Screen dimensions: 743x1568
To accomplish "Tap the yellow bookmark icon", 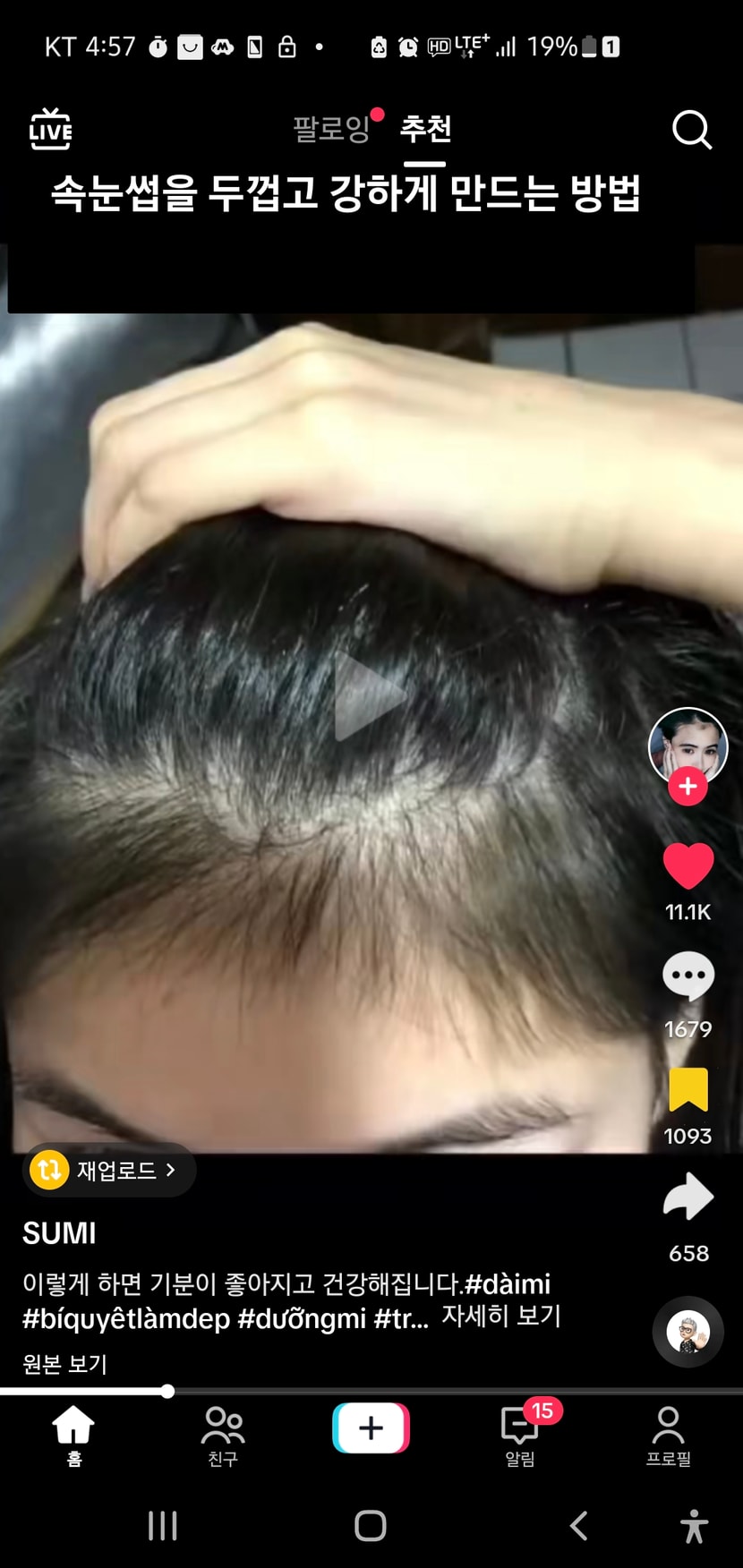I will coord(687,1089).
